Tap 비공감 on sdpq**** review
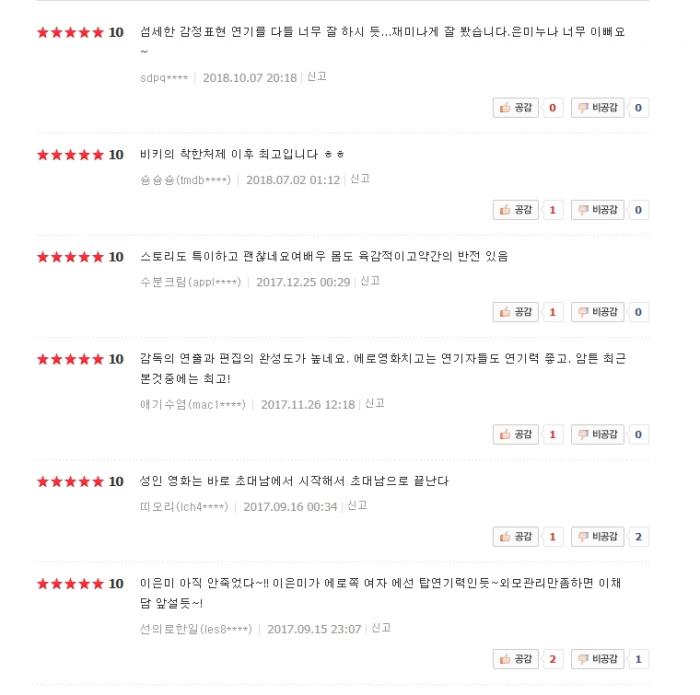The image size is (700, 695). (x=597, y=108)
